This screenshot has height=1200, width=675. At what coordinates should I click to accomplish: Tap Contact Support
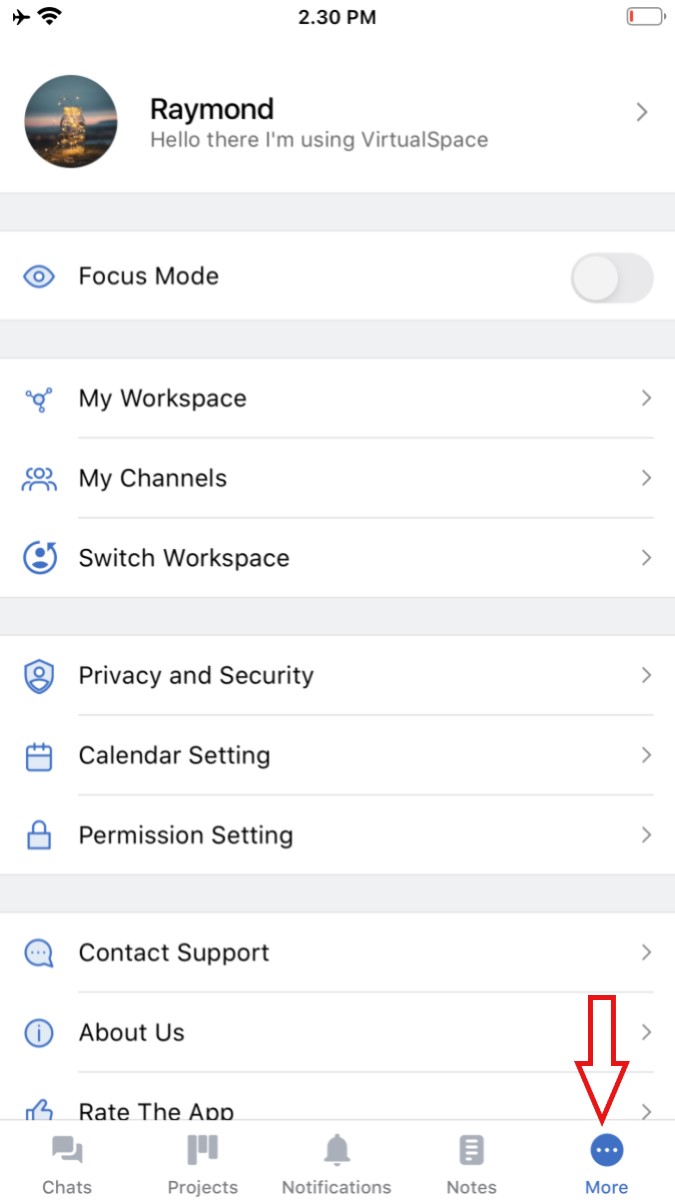336,952
